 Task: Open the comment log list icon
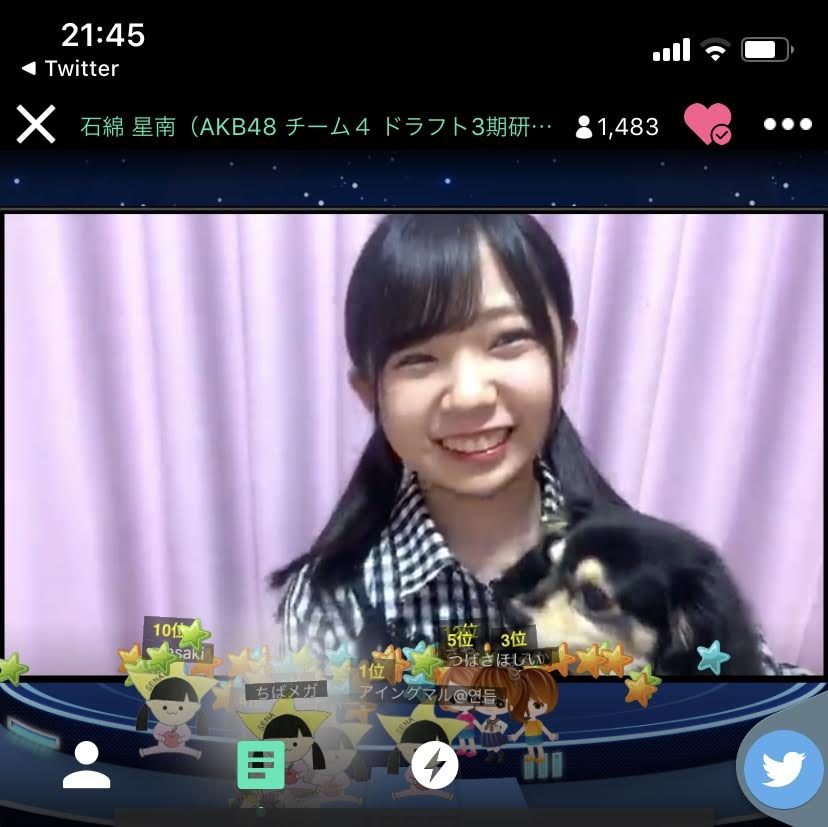[x=261, y=766]
